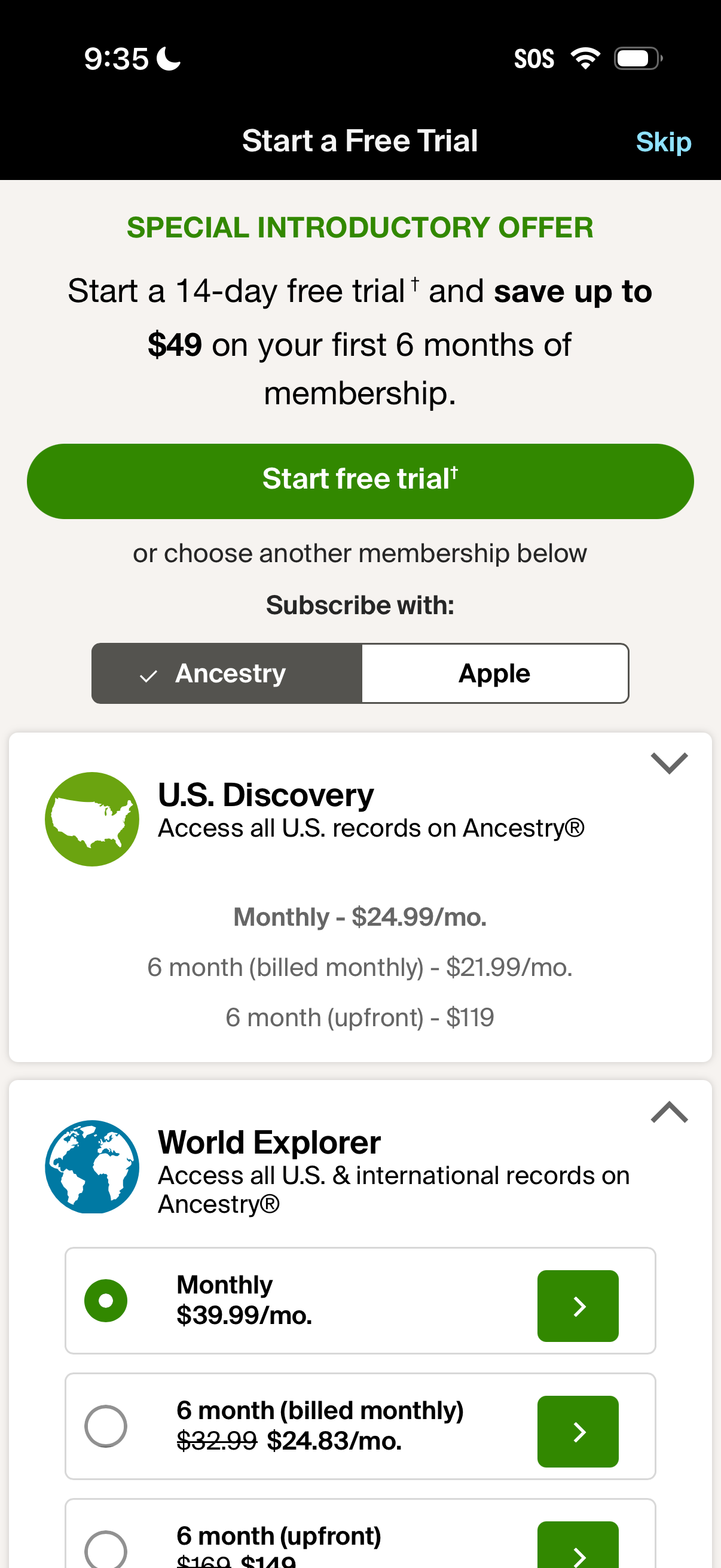Screen dimensions: 721x1568
Task: Collapse the World Explorer plan card
Action: pyautogui.click(x=668, y=1112)
